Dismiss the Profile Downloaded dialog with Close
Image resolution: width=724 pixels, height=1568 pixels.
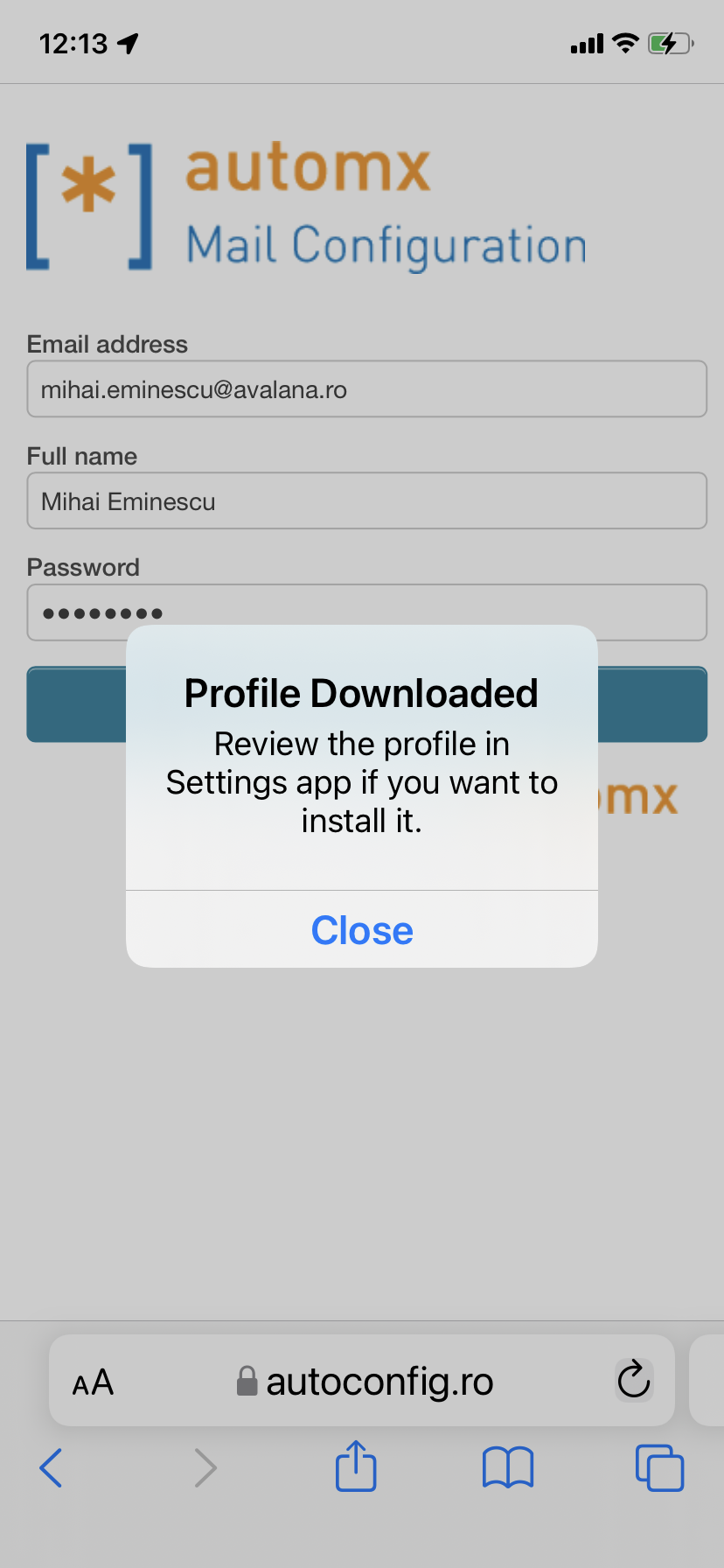pos(362,930)
